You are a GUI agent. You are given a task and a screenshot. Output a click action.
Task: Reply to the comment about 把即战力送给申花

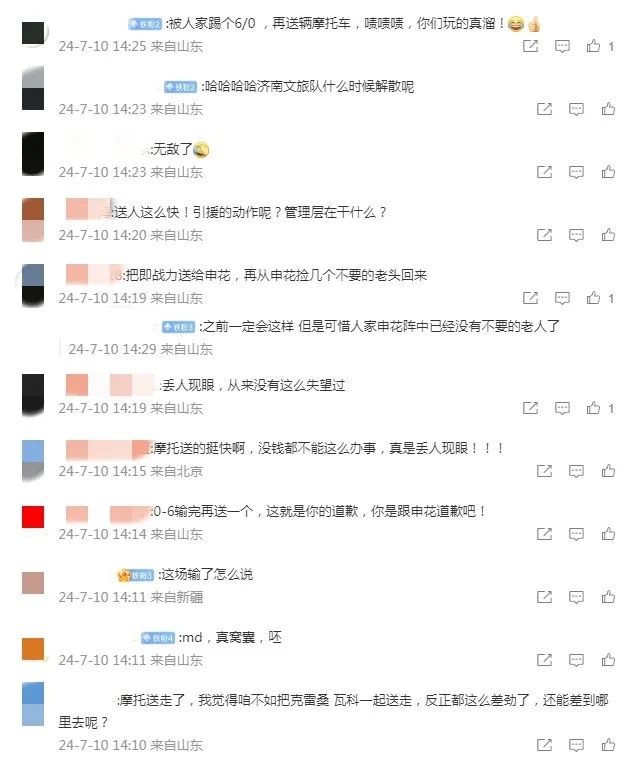563,298
